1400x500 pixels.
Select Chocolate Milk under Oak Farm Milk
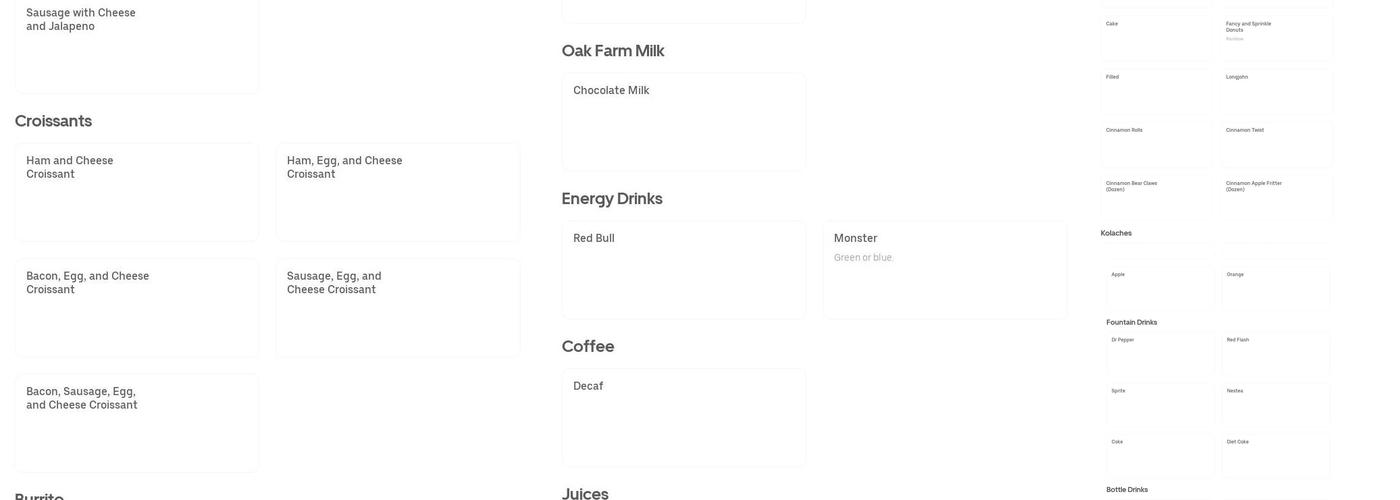click(684, 121)
